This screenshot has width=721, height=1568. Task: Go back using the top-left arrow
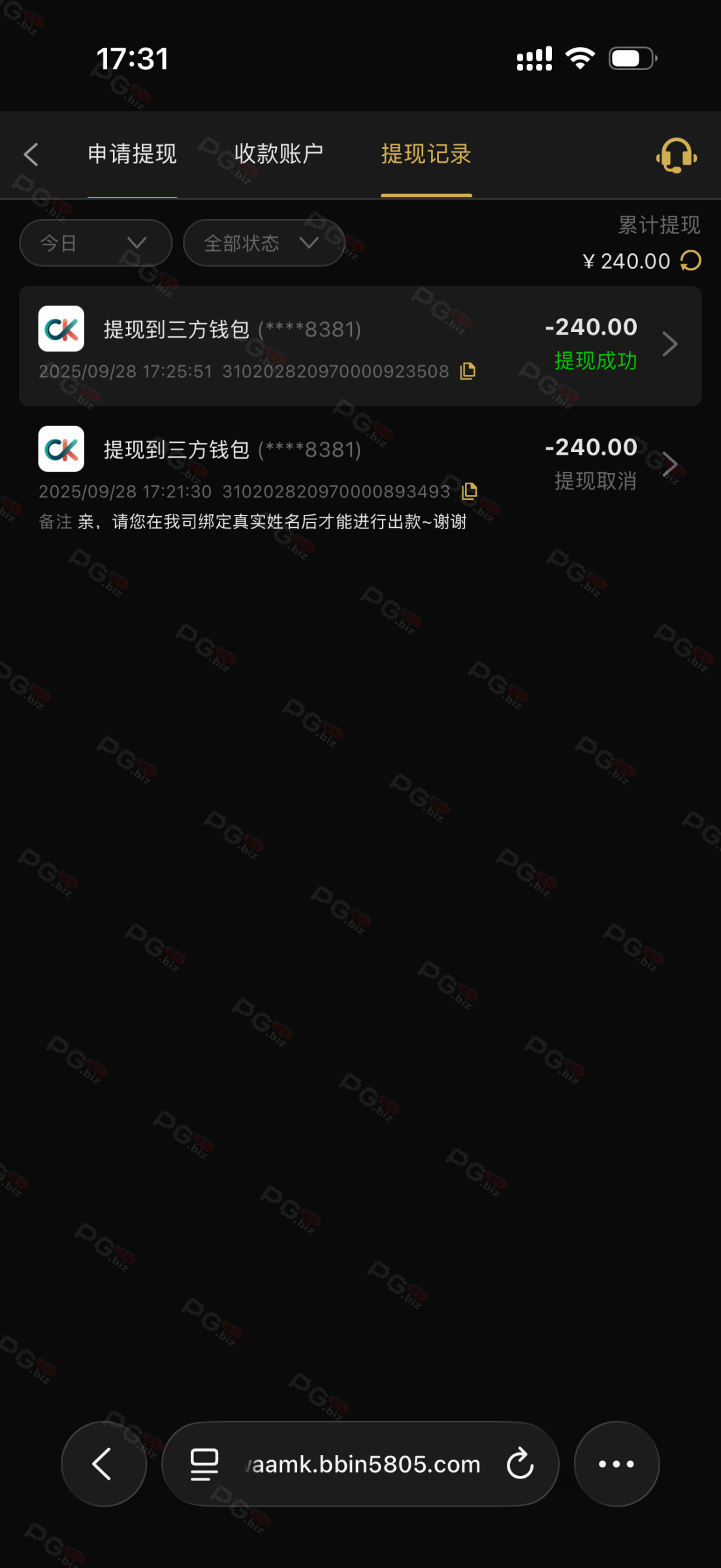pyautogui.click(x=31, y=155)
